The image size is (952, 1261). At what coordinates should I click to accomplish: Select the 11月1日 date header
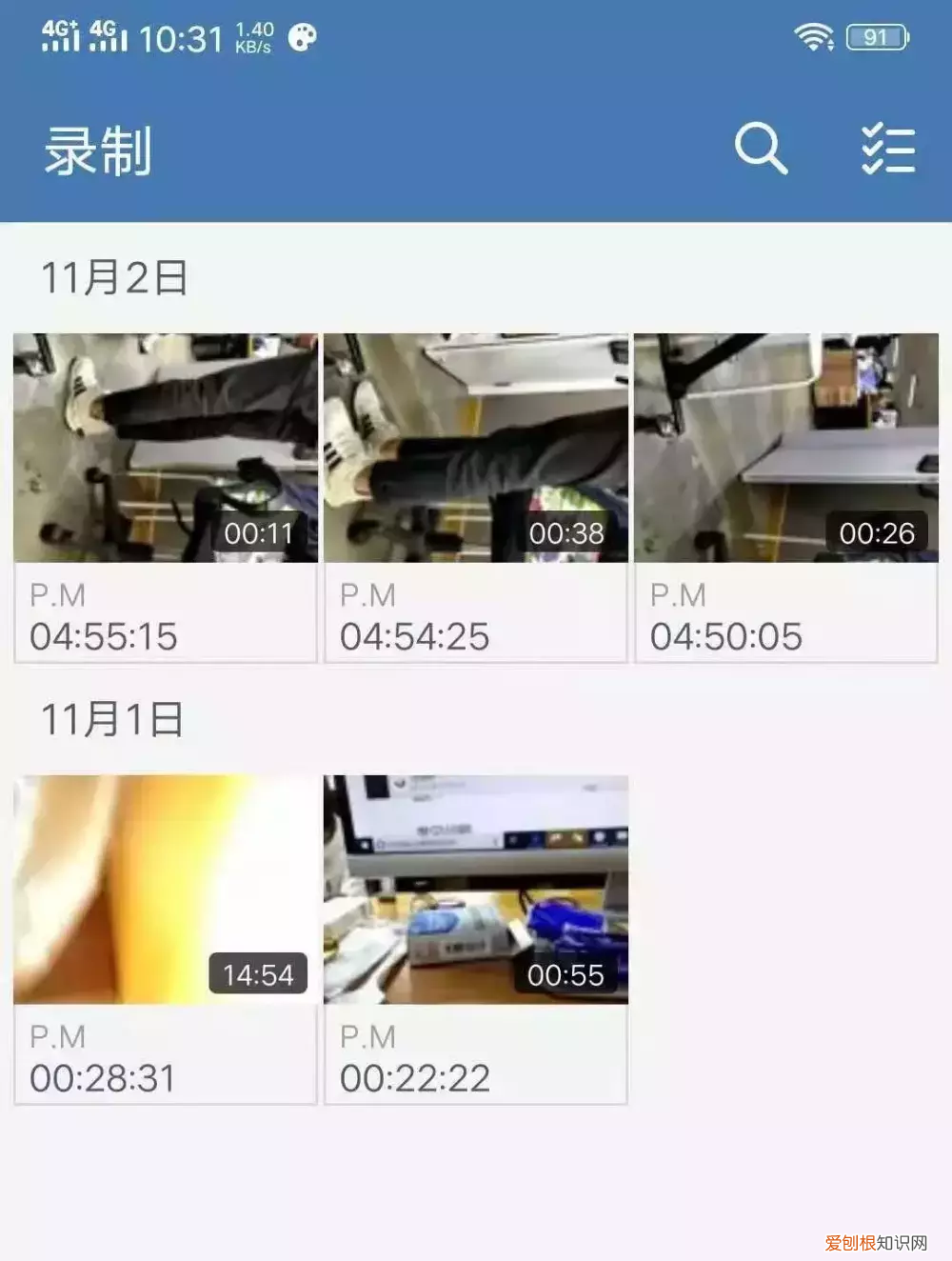[x=114, y=719]
